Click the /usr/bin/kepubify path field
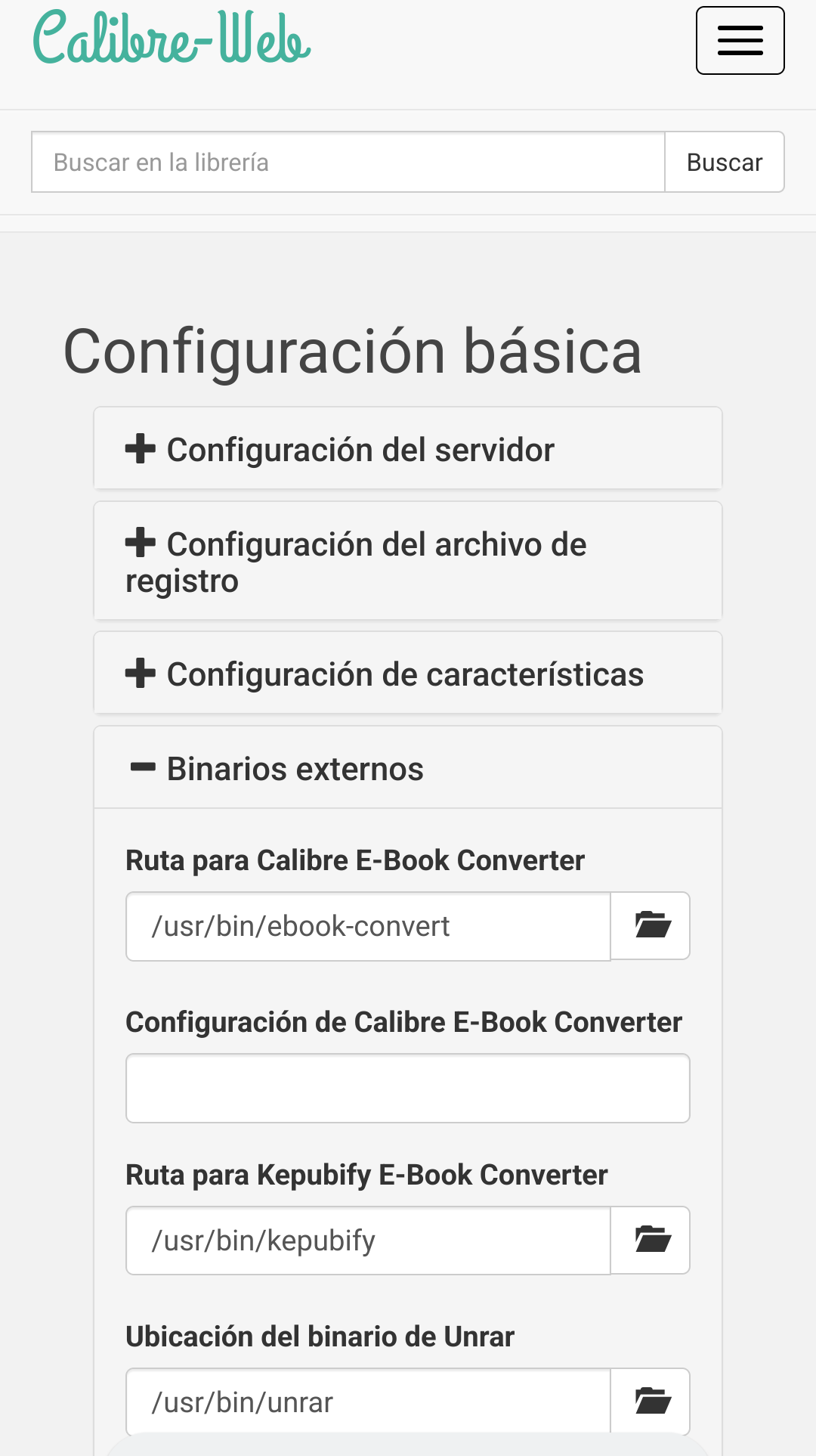The width and height of the screenshot is (816, 1456). click(x=367, y=1240)
